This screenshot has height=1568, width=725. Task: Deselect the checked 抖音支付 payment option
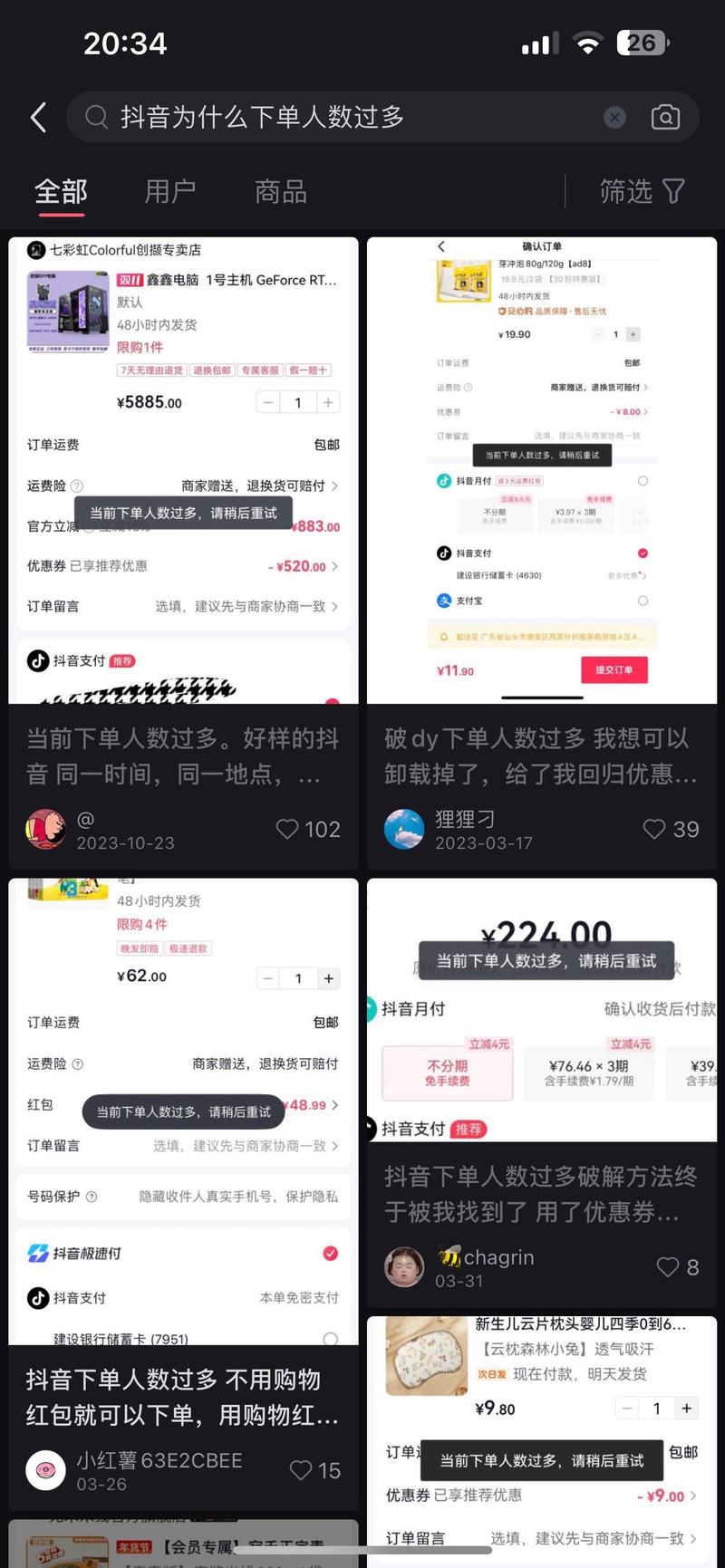point(643,551)
